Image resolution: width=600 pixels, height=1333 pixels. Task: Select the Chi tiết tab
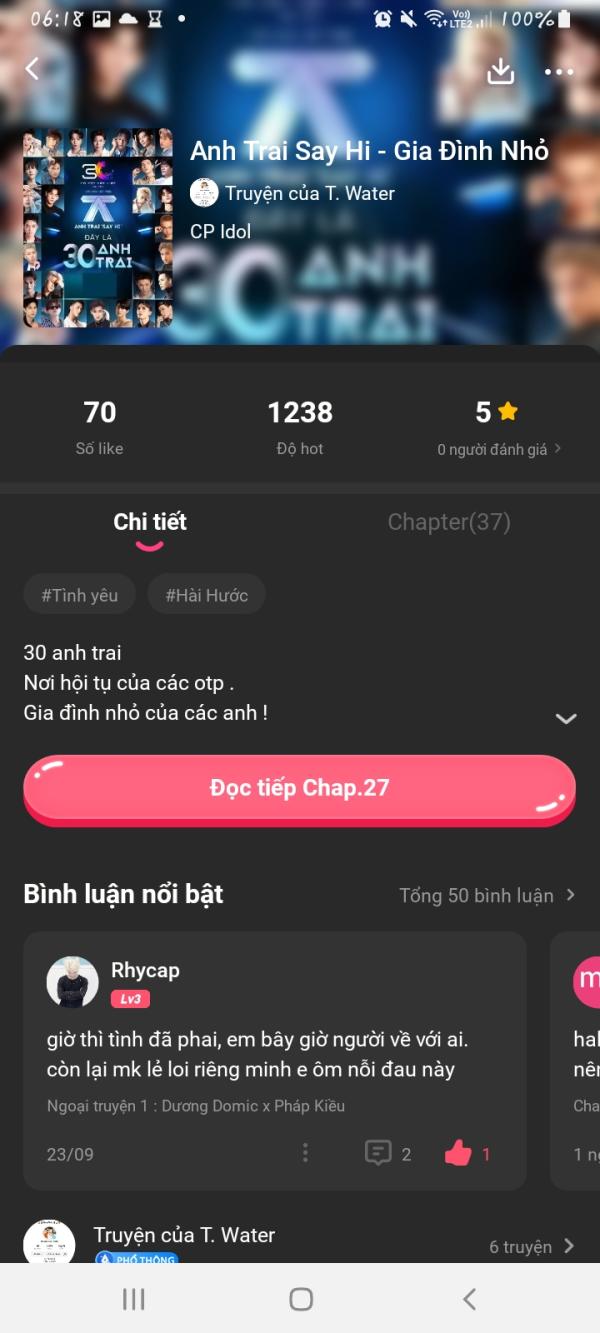(x=150, y=522)
